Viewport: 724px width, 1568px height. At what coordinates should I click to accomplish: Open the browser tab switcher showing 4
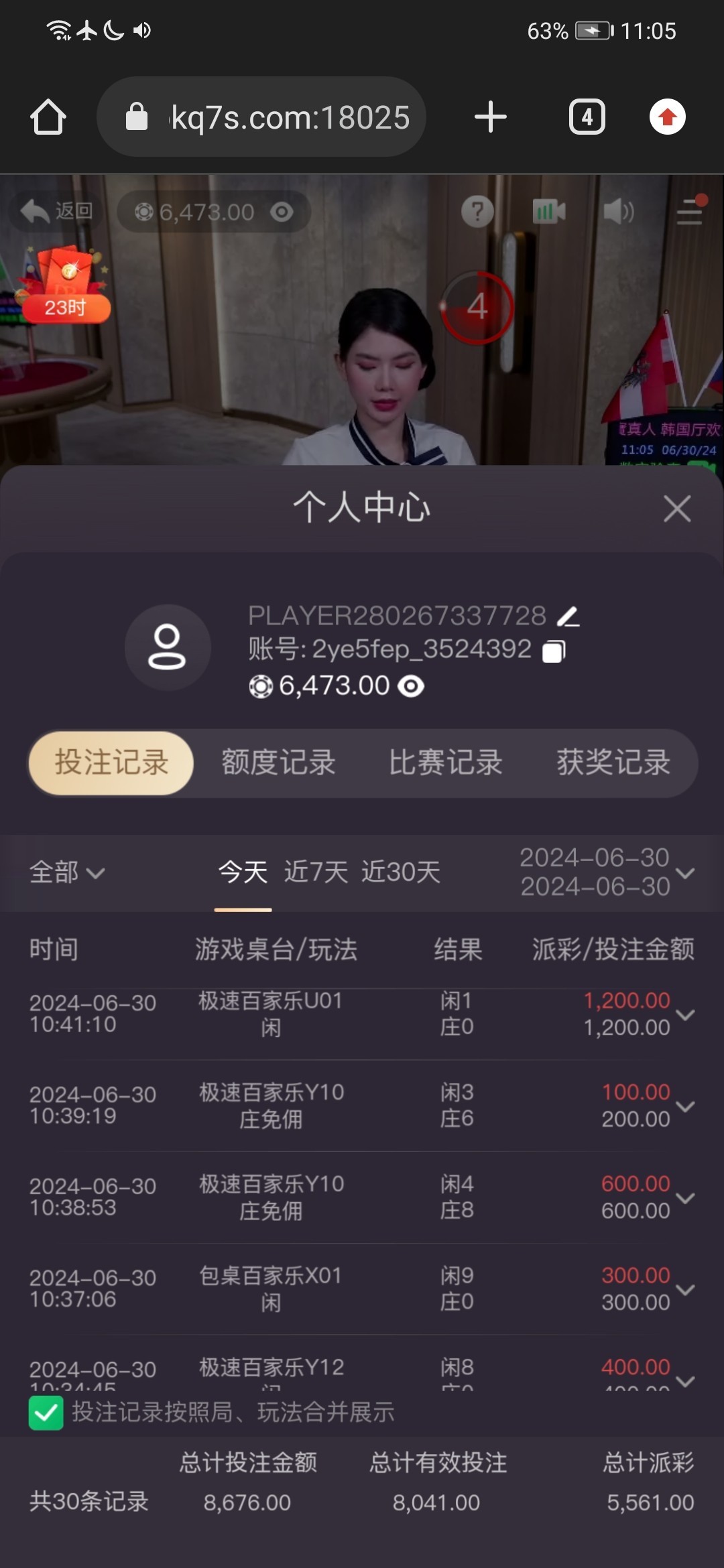[587, 117]
